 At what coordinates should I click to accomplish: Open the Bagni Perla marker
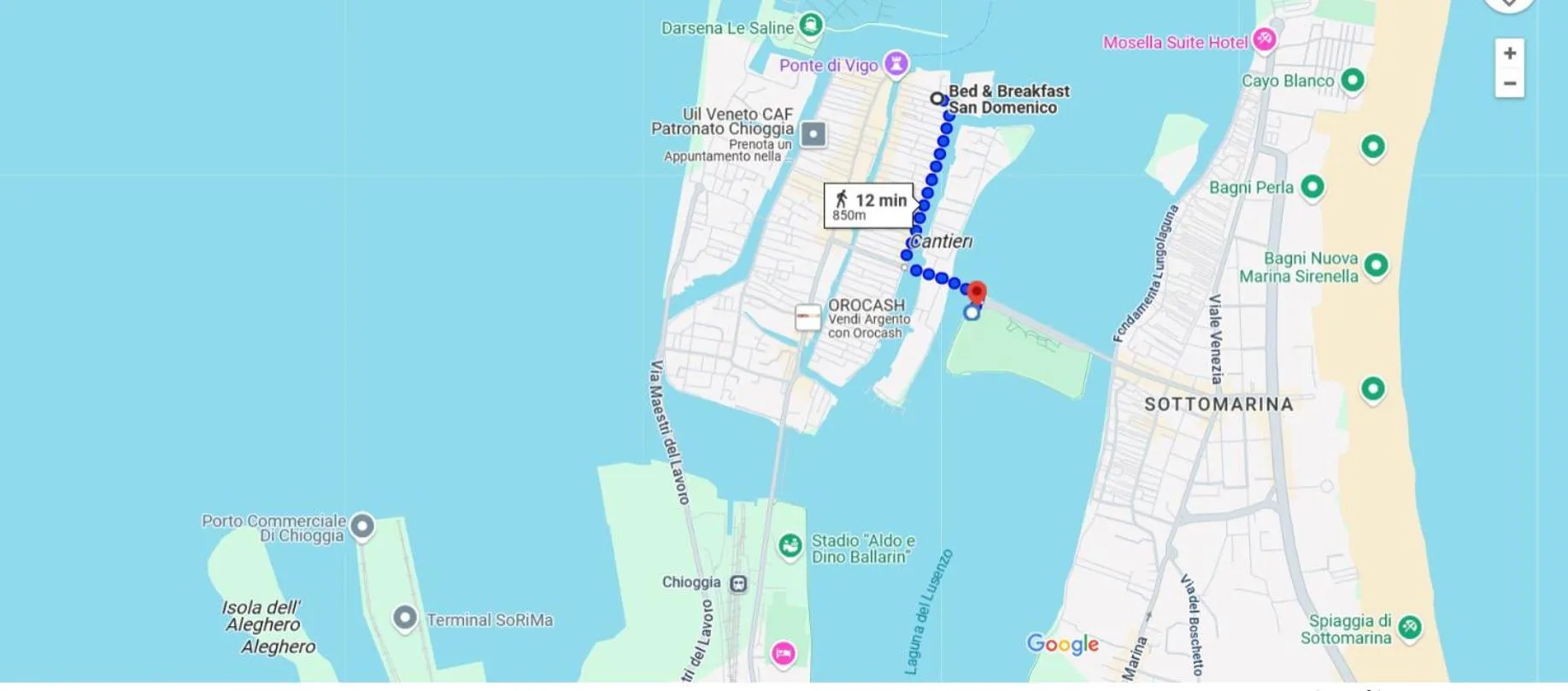1312,185
